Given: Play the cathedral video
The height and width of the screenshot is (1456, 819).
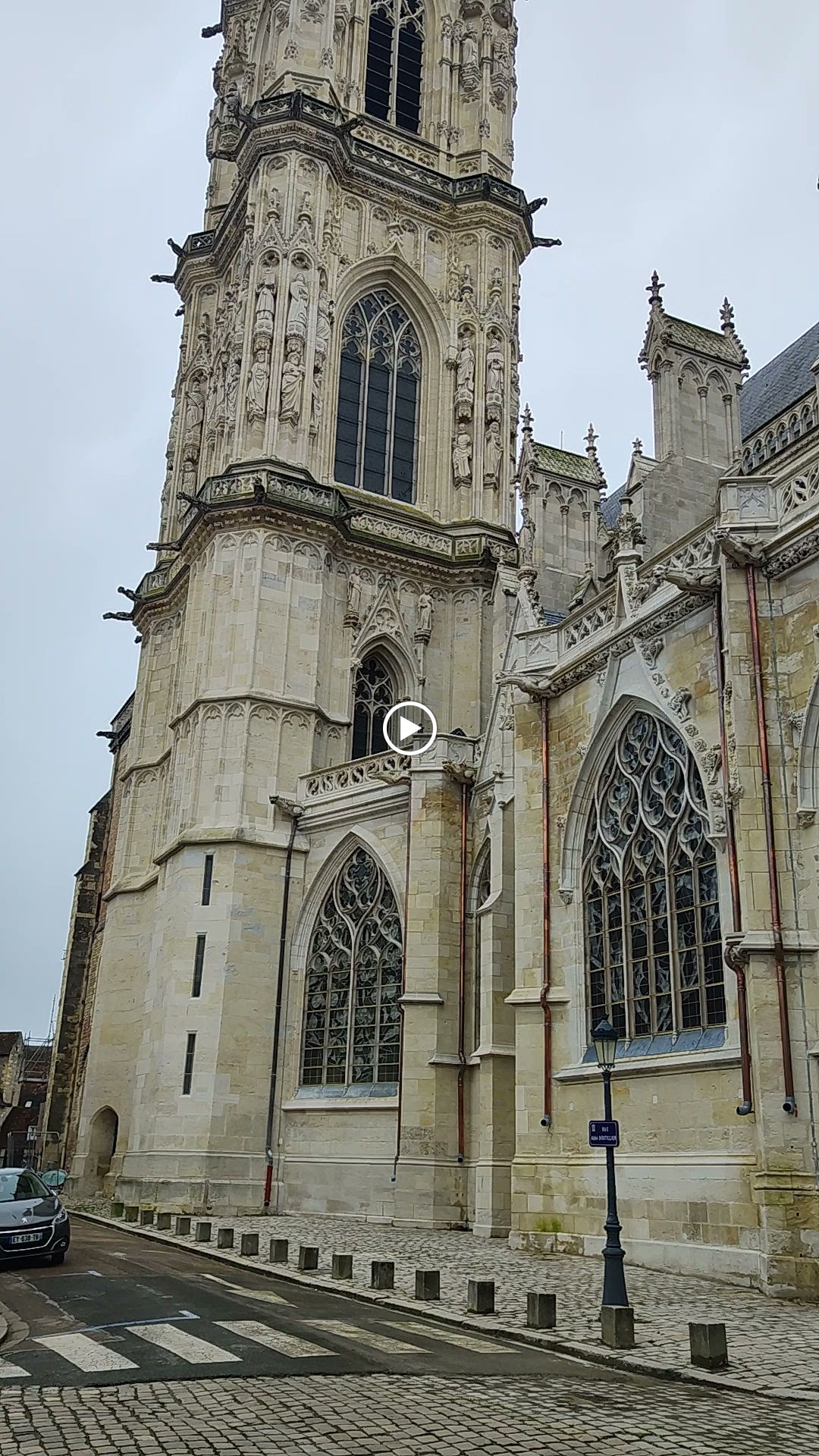Looking at the screenshot, I should [x=409, y=729].
